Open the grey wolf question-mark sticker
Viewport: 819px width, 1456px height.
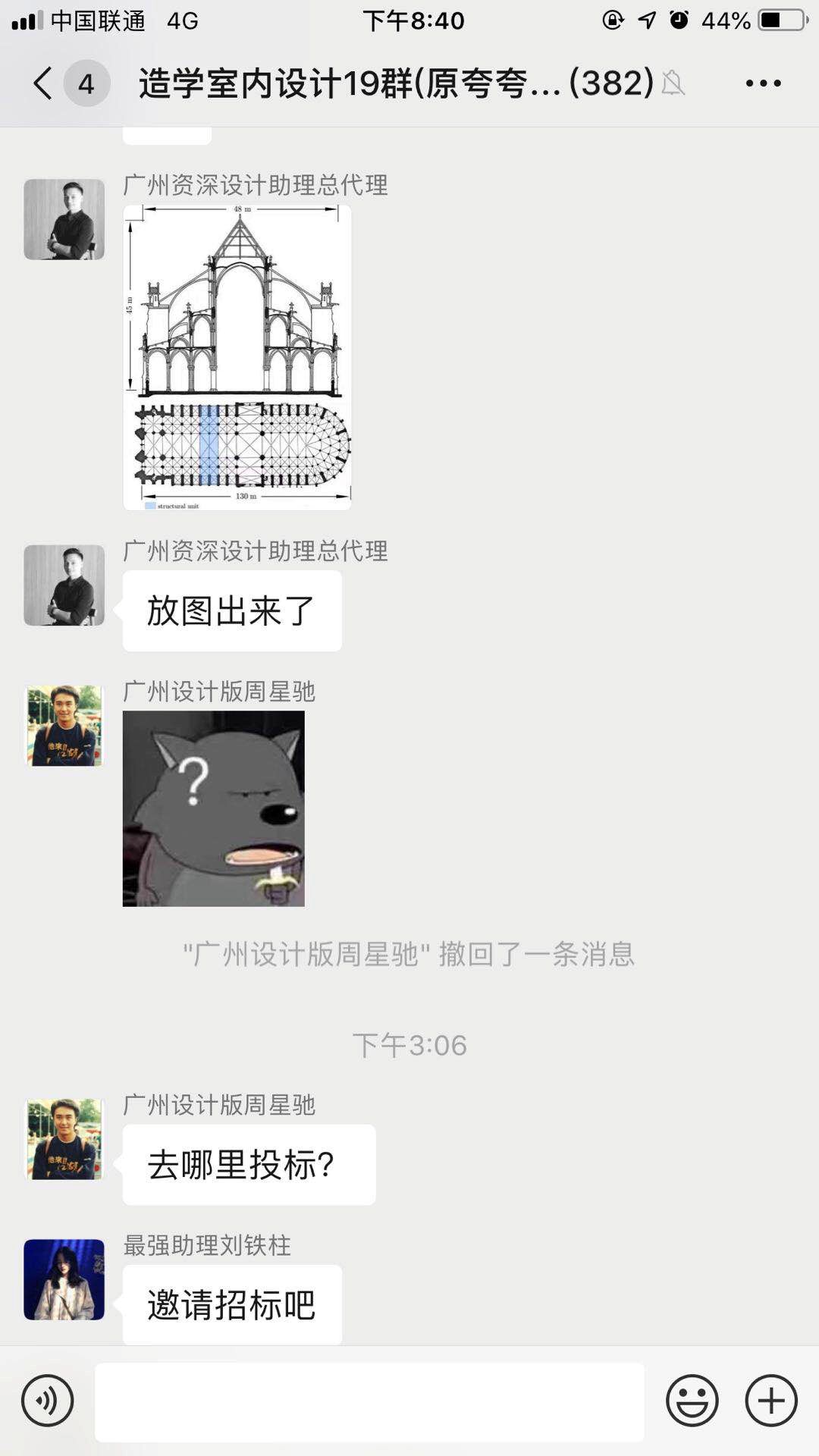pyautogui.click(x=214, y=808)
